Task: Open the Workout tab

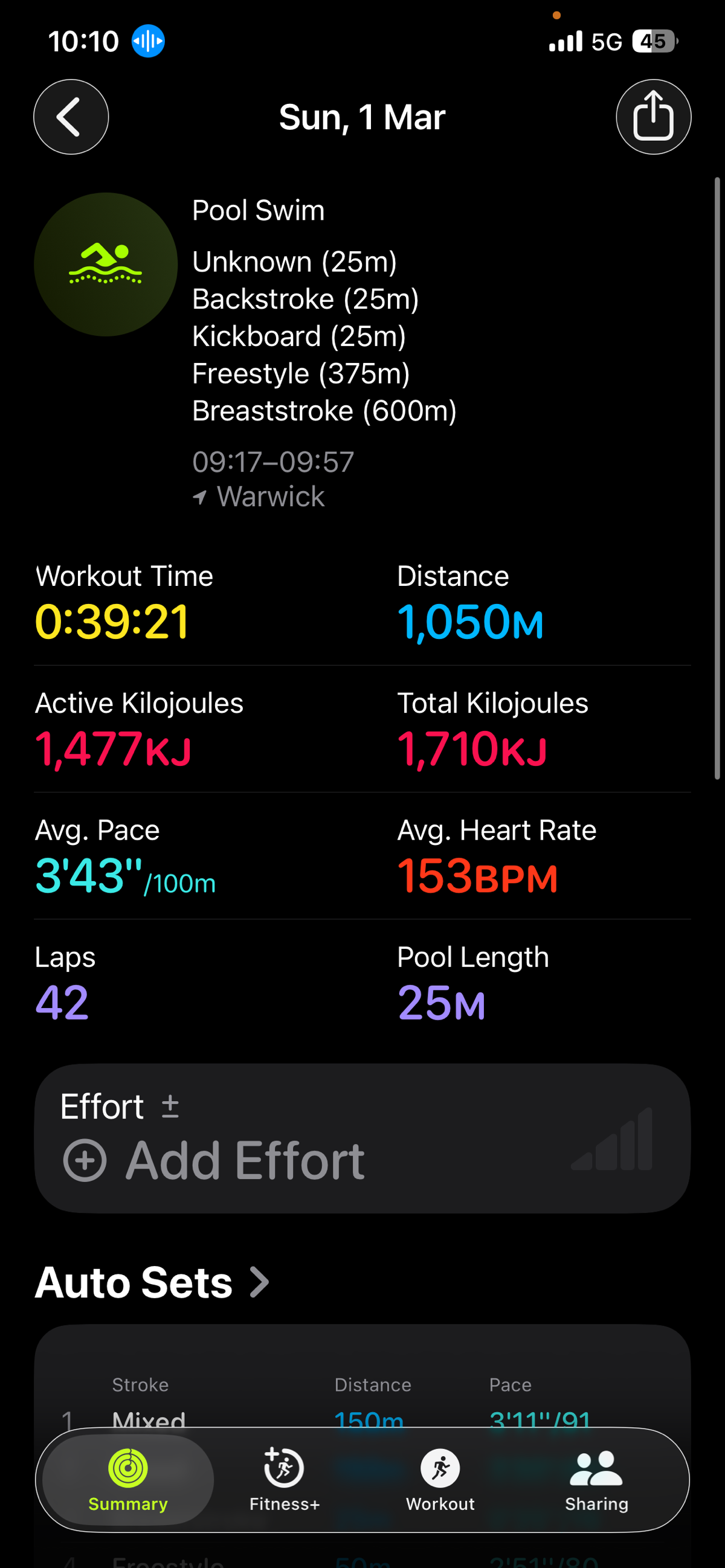Action: click(x=440, y=1479)
